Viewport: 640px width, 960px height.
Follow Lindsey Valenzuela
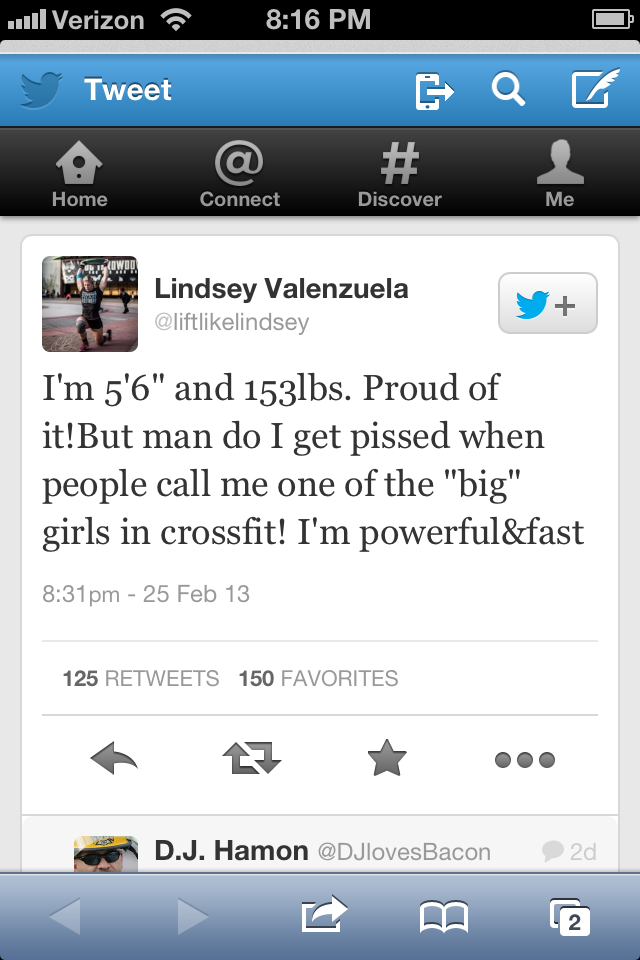pyautogui.click(x=547, y=303)
